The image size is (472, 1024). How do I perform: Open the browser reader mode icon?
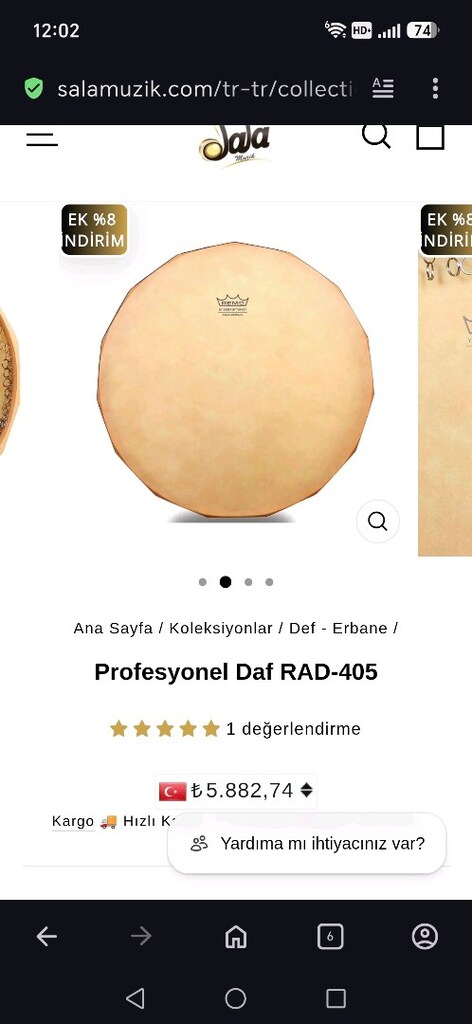383,88
